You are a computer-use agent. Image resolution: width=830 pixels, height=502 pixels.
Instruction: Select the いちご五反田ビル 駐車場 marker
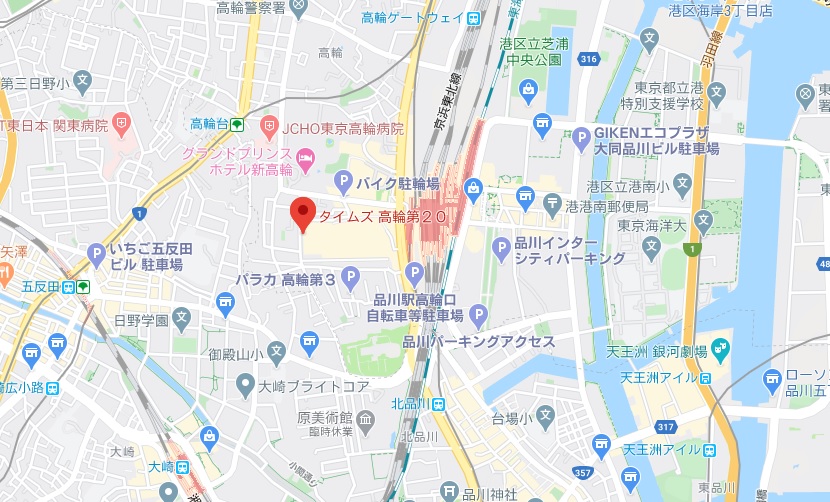97,254
